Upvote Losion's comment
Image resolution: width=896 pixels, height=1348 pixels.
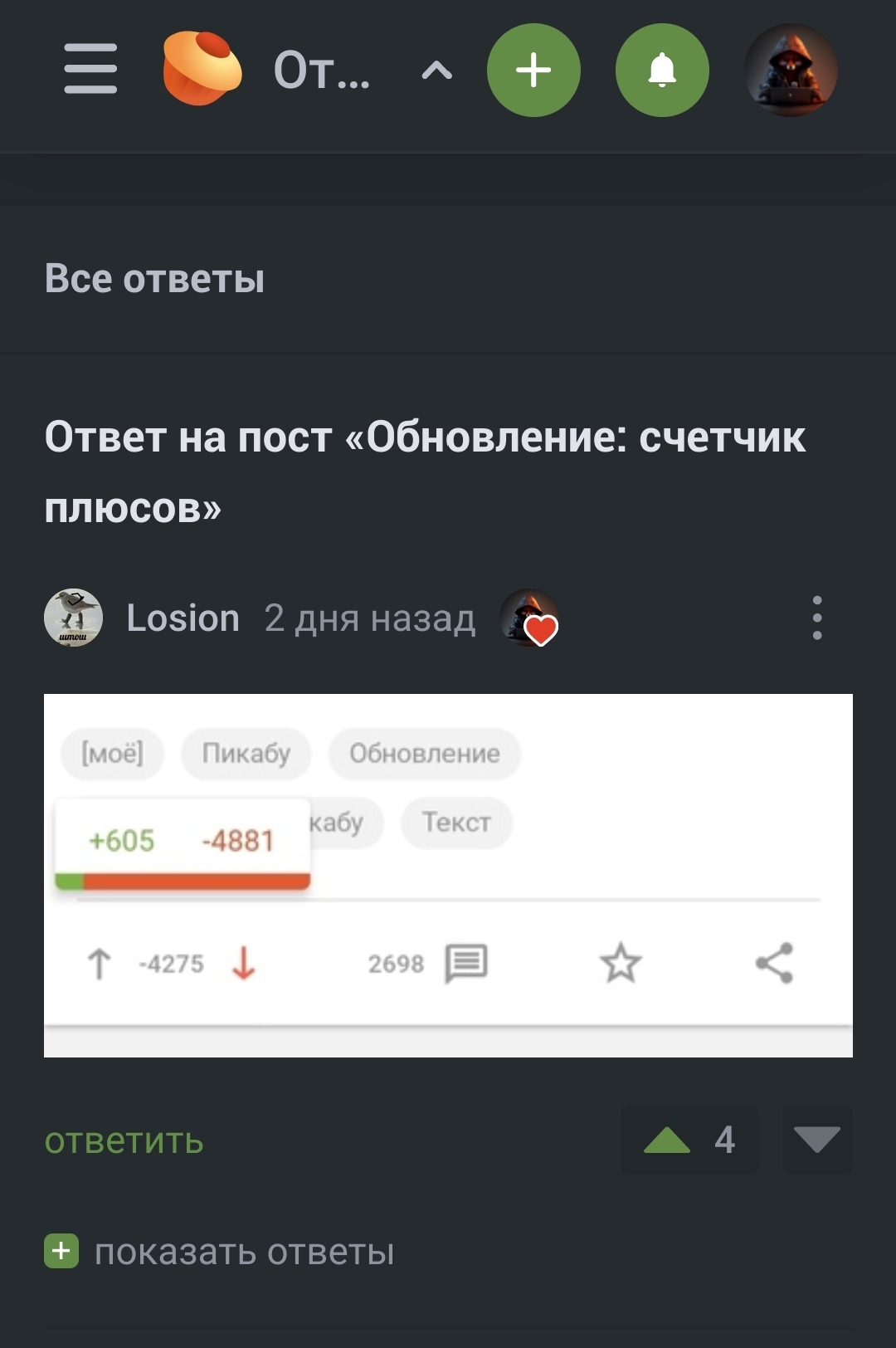click(668, 1140)
